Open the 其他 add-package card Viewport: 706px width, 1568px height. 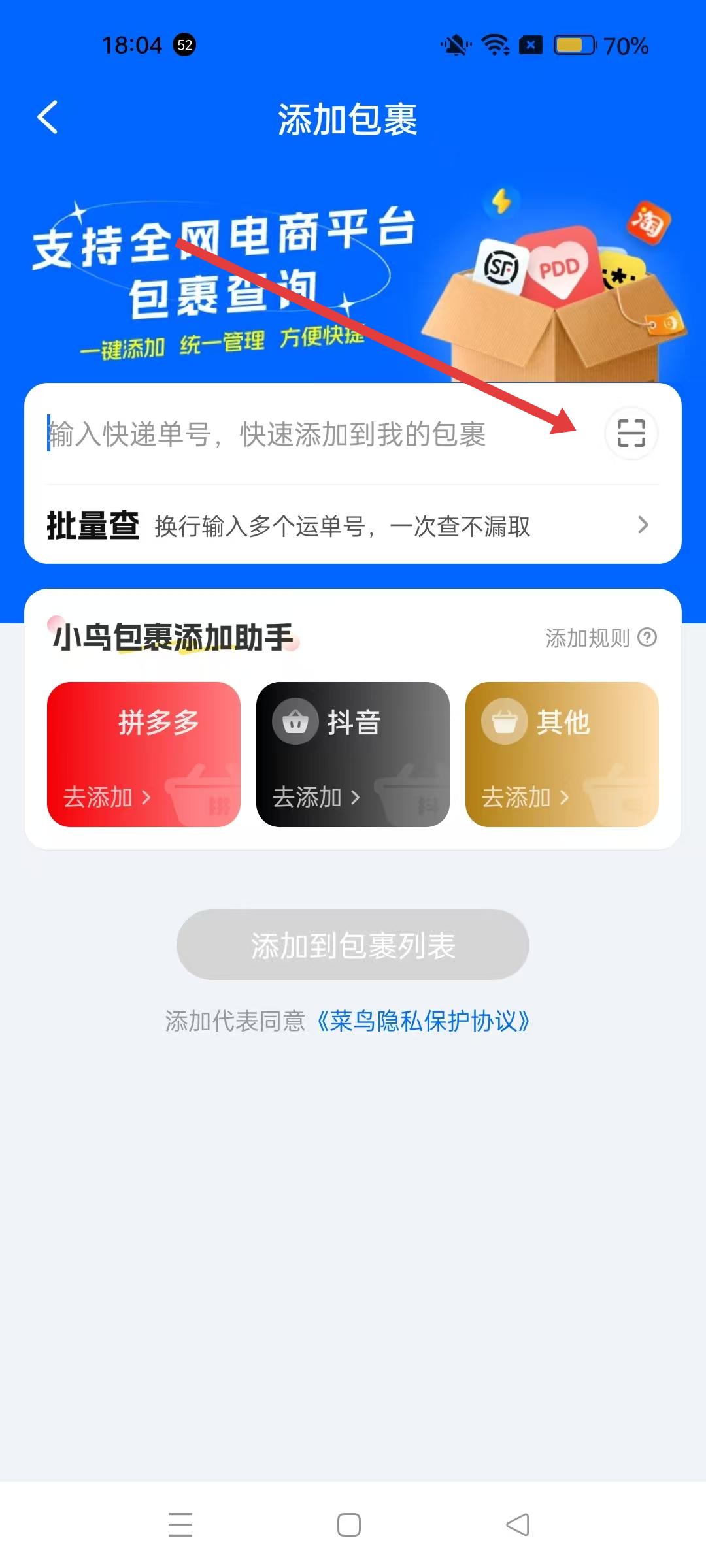[x=562, y=755]
